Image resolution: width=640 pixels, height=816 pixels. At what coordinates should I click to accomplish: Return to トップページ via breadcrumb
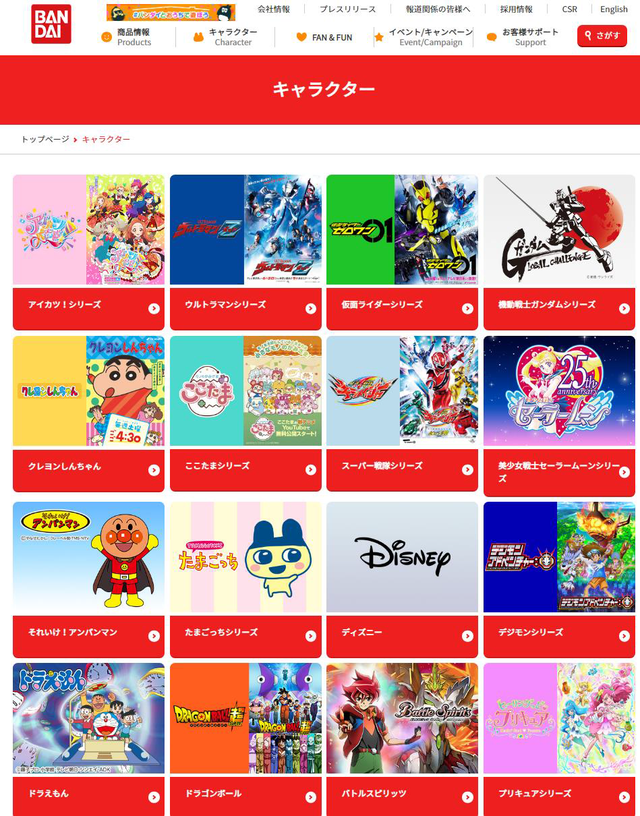click(45, 139)
